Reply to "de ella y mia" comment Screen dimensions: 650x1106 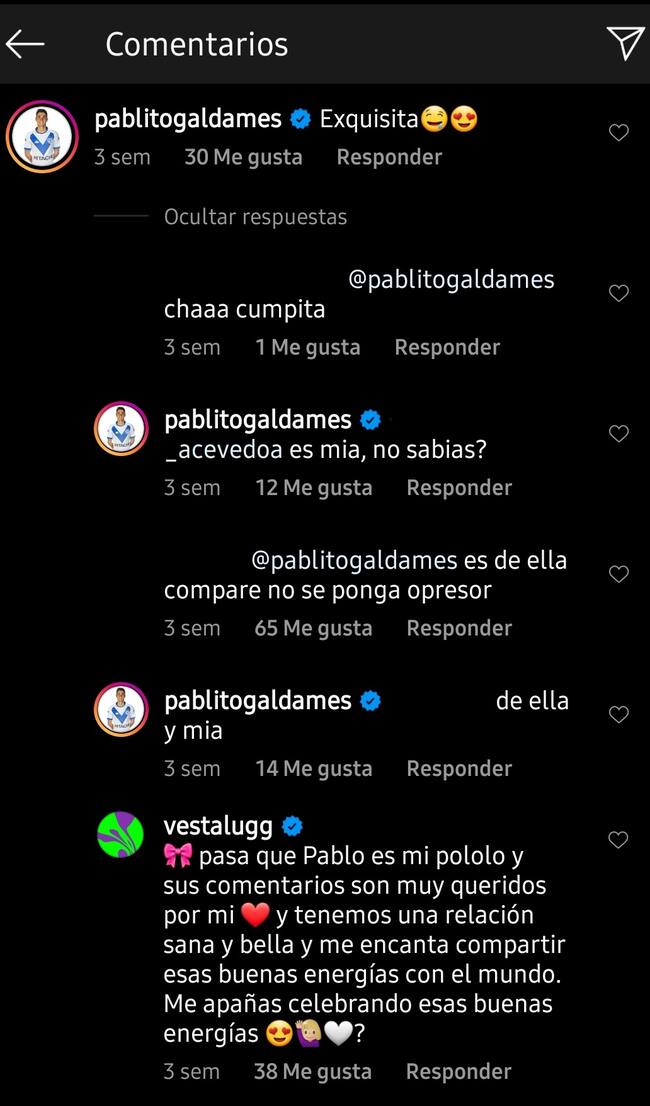tap(459, 769)
